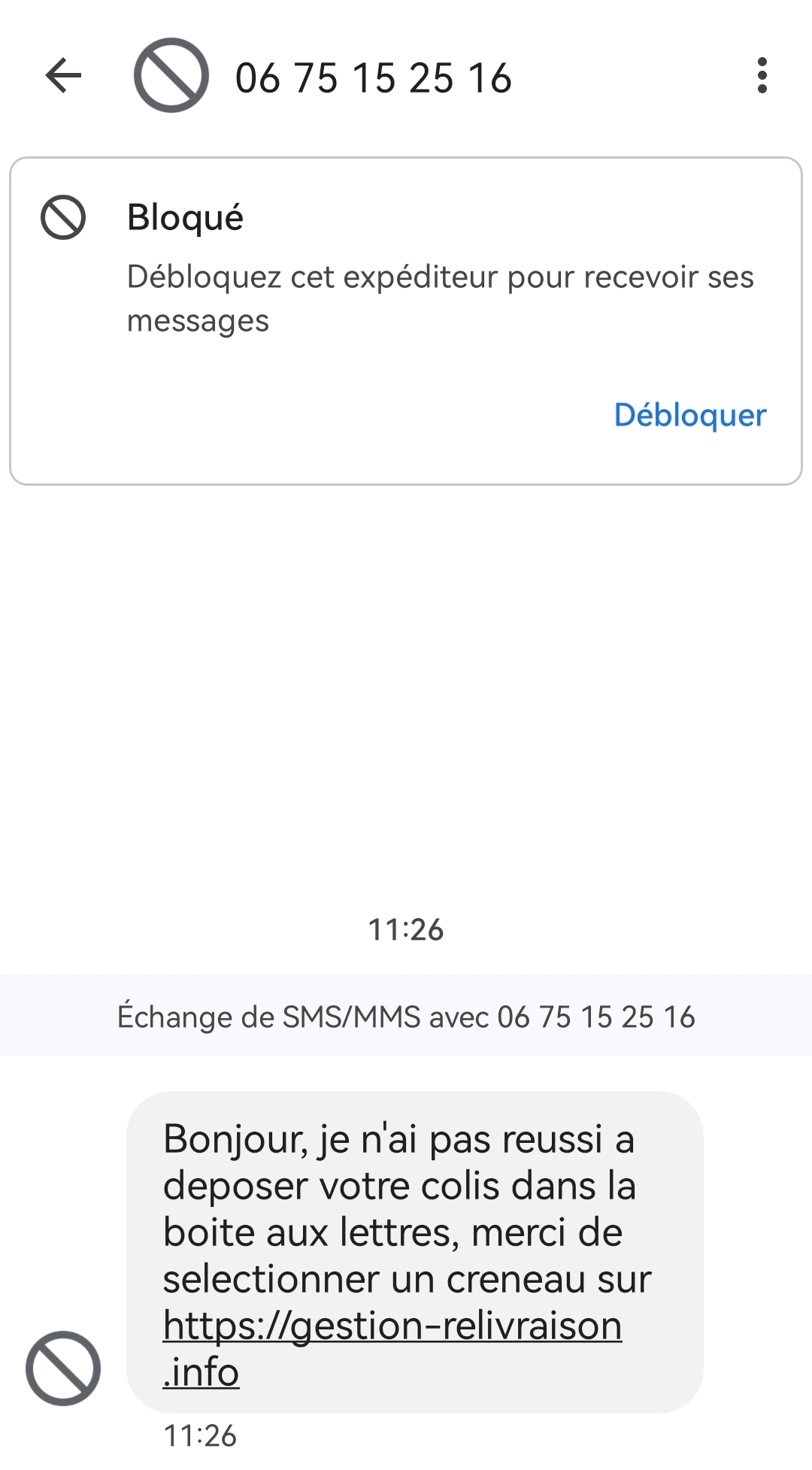This screenshot has width=812, height=1470.
Task: Open the three-dot overflow menu
Action: pos(762,76)
